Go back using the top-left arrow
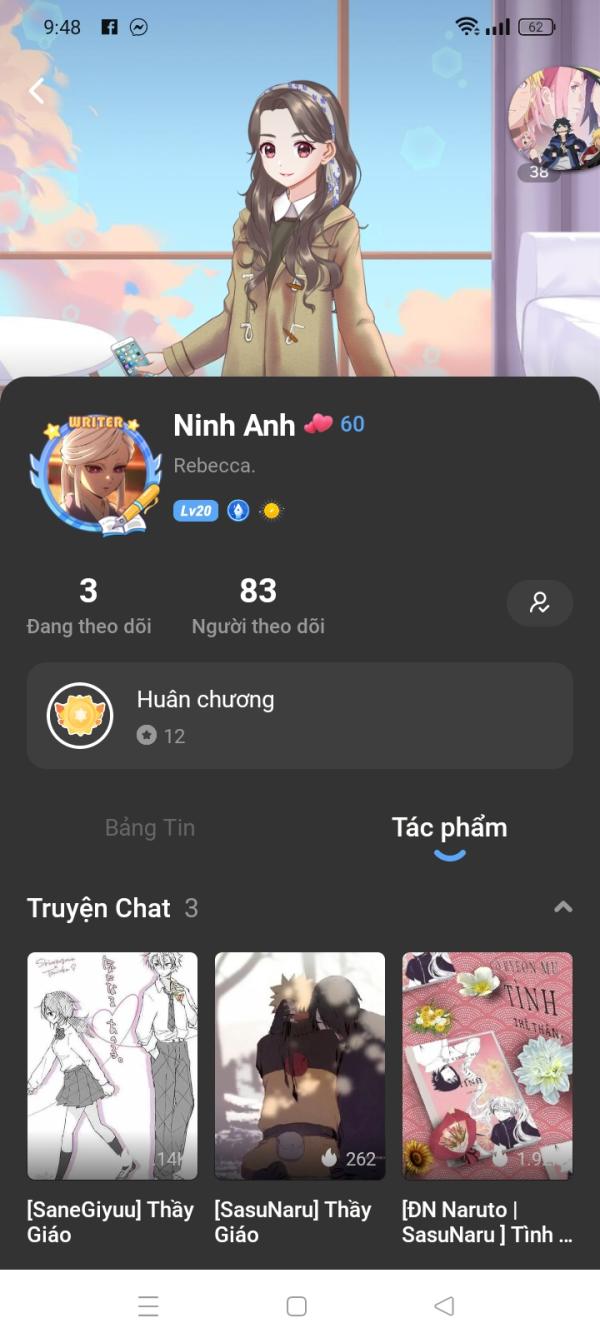600x1343 pixels. (x=37, y=91)
